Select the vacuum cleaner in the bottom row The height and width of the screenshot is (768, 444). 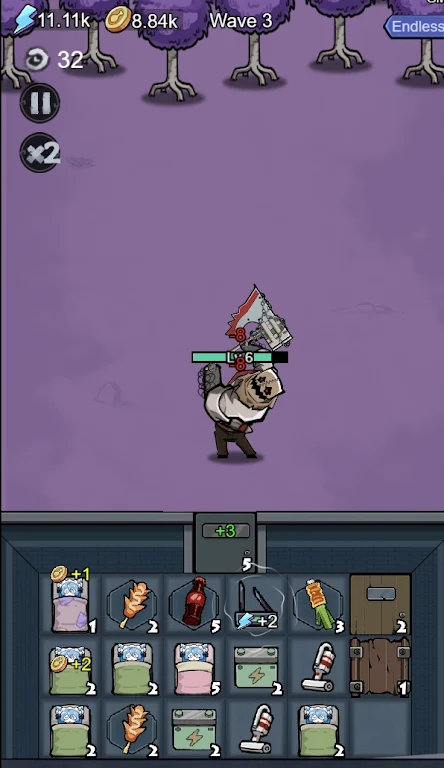[x=256, y=728]
